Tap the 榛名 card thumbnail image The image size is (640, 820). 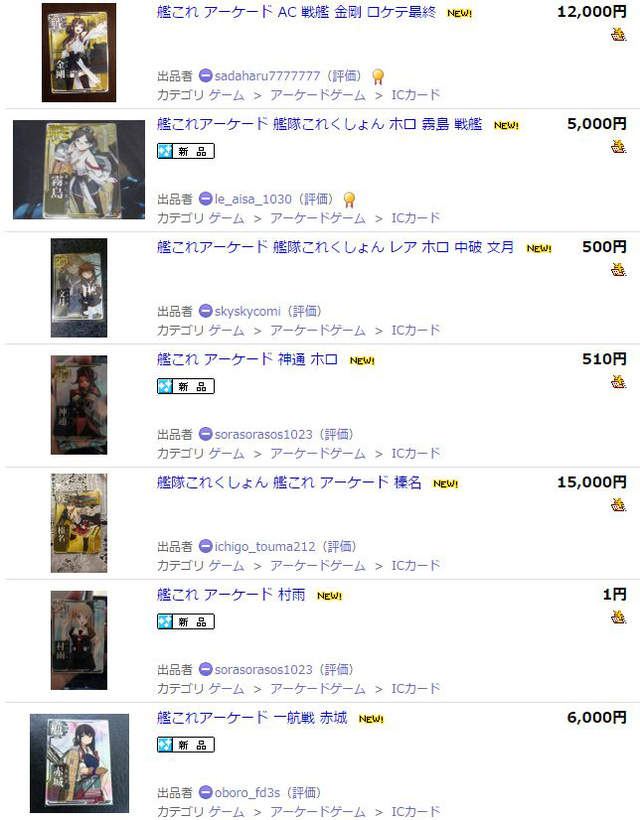79,523
